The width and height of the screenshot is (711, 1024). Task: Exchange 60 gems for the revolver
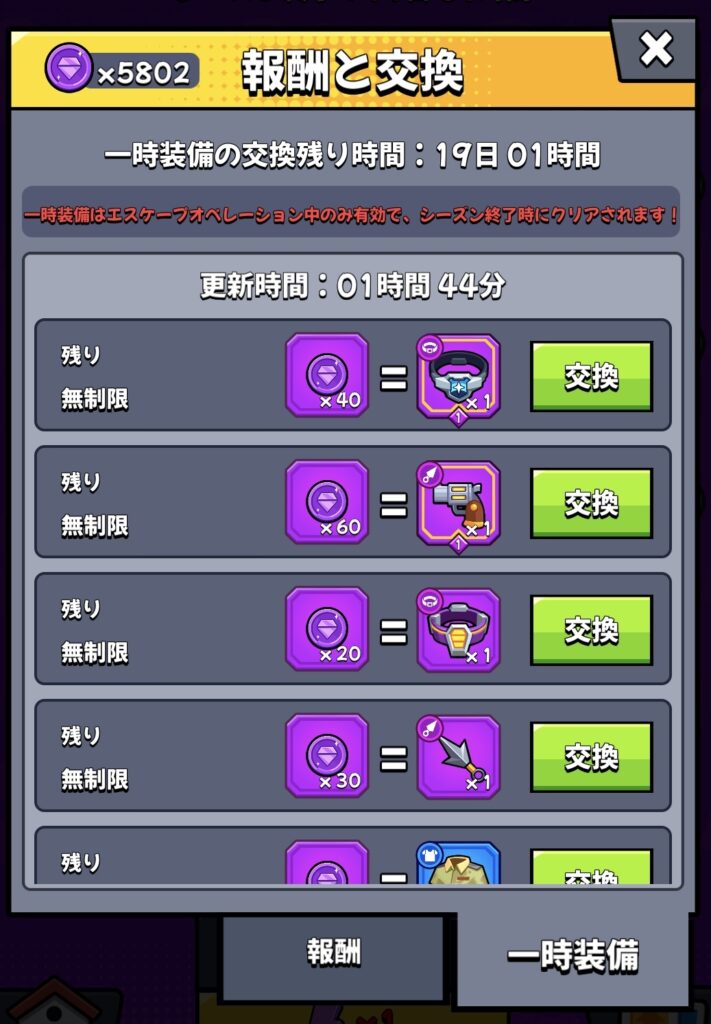[591, 503]
